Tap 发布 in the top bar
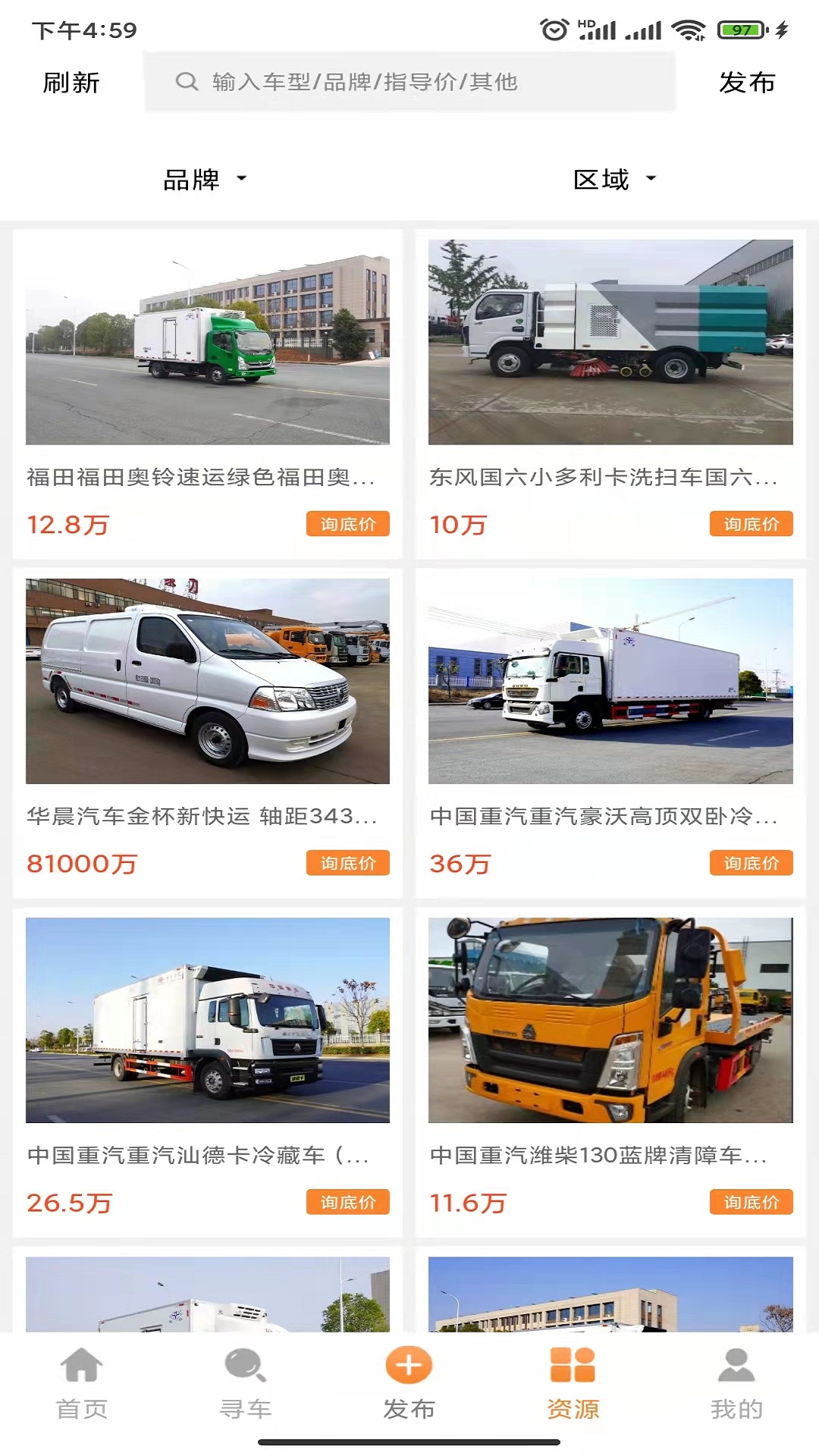Image resolution: width=819 pixels, height=1456 pixels. point(746,83)
